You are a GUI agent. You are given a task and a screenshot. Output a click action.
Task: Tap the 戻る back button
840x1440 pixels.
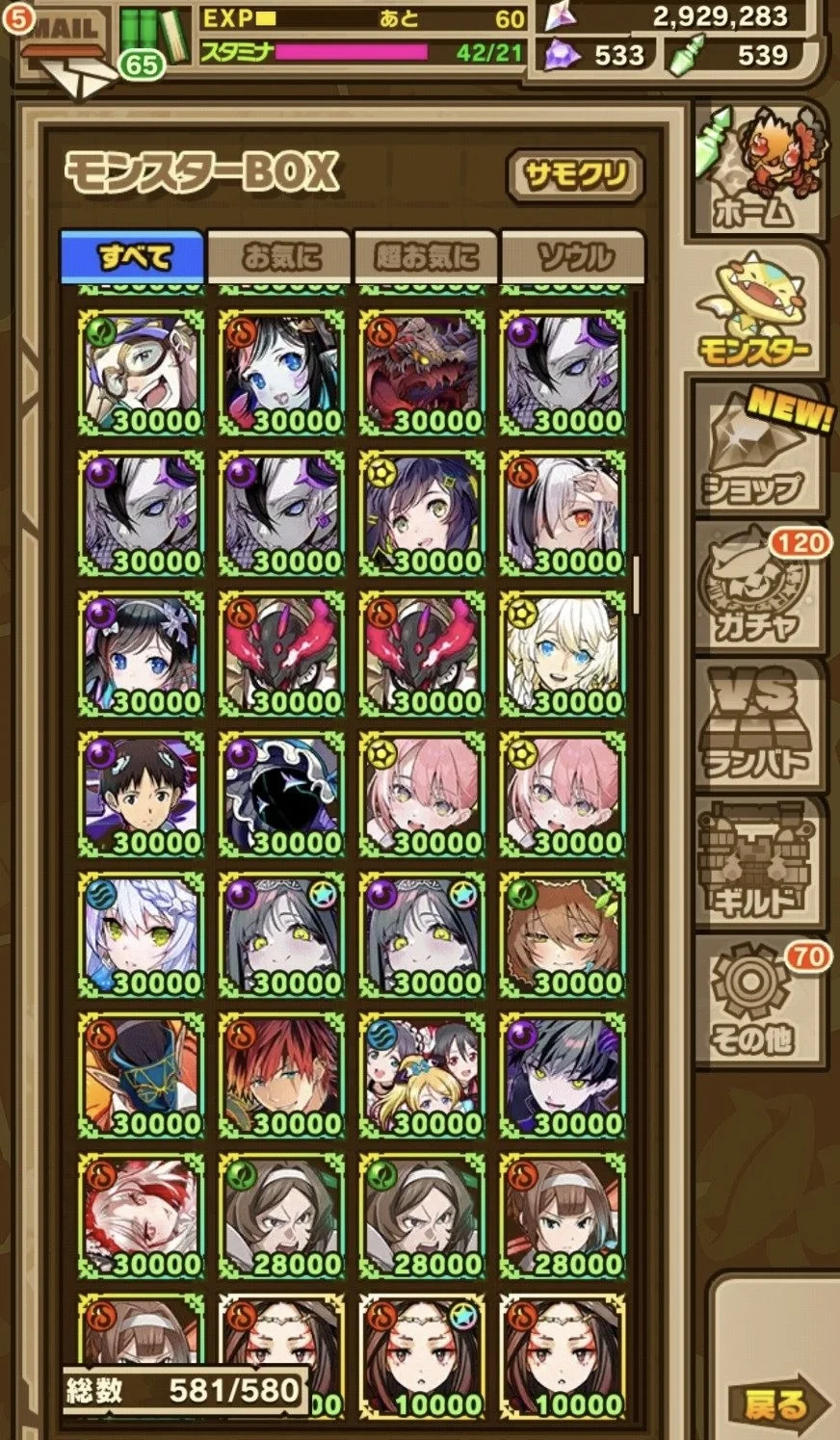tap(775, 1404)
